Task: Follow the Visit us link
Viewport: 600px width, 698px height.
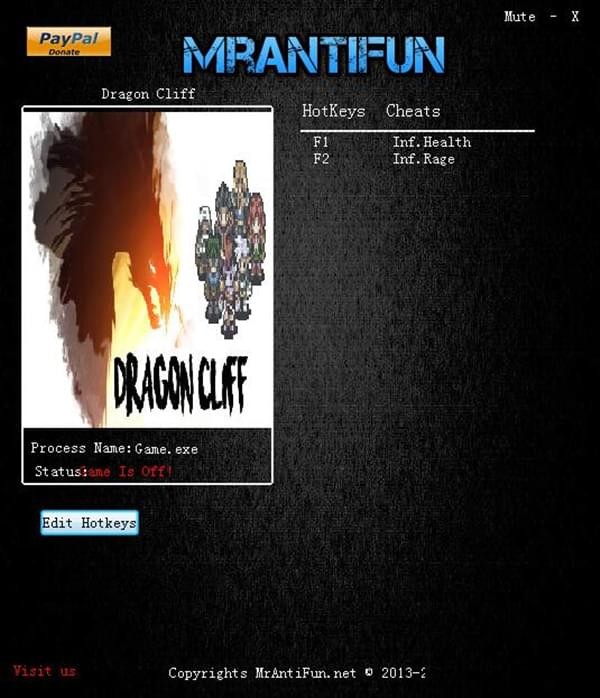Action: coord(44,670)
